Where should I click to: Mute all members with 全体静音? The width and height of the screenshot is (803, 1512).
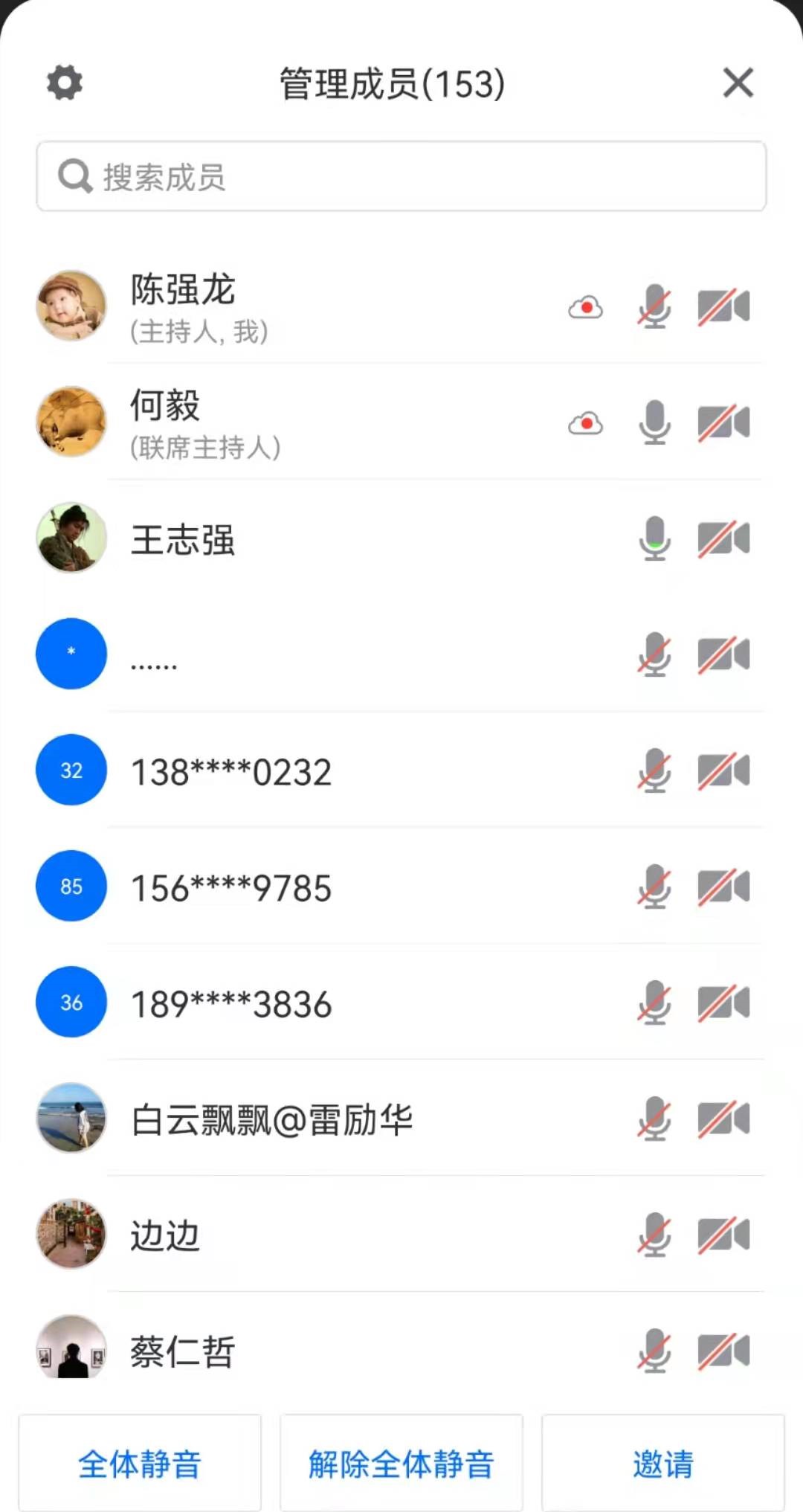(x=140, y=1463)
